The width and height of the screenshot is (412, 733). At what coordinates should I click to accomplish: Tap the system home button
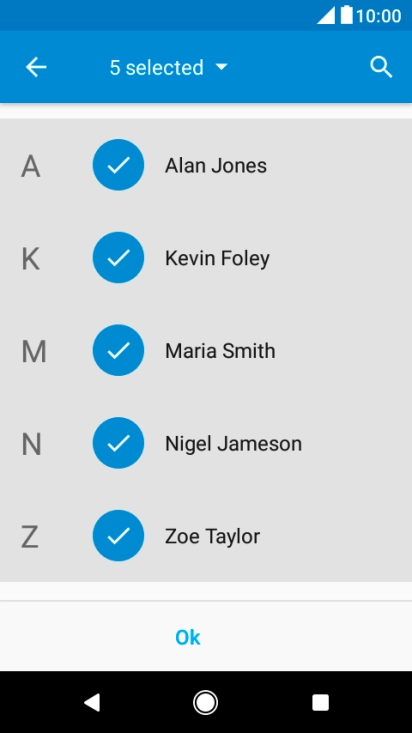click(205, 702)
